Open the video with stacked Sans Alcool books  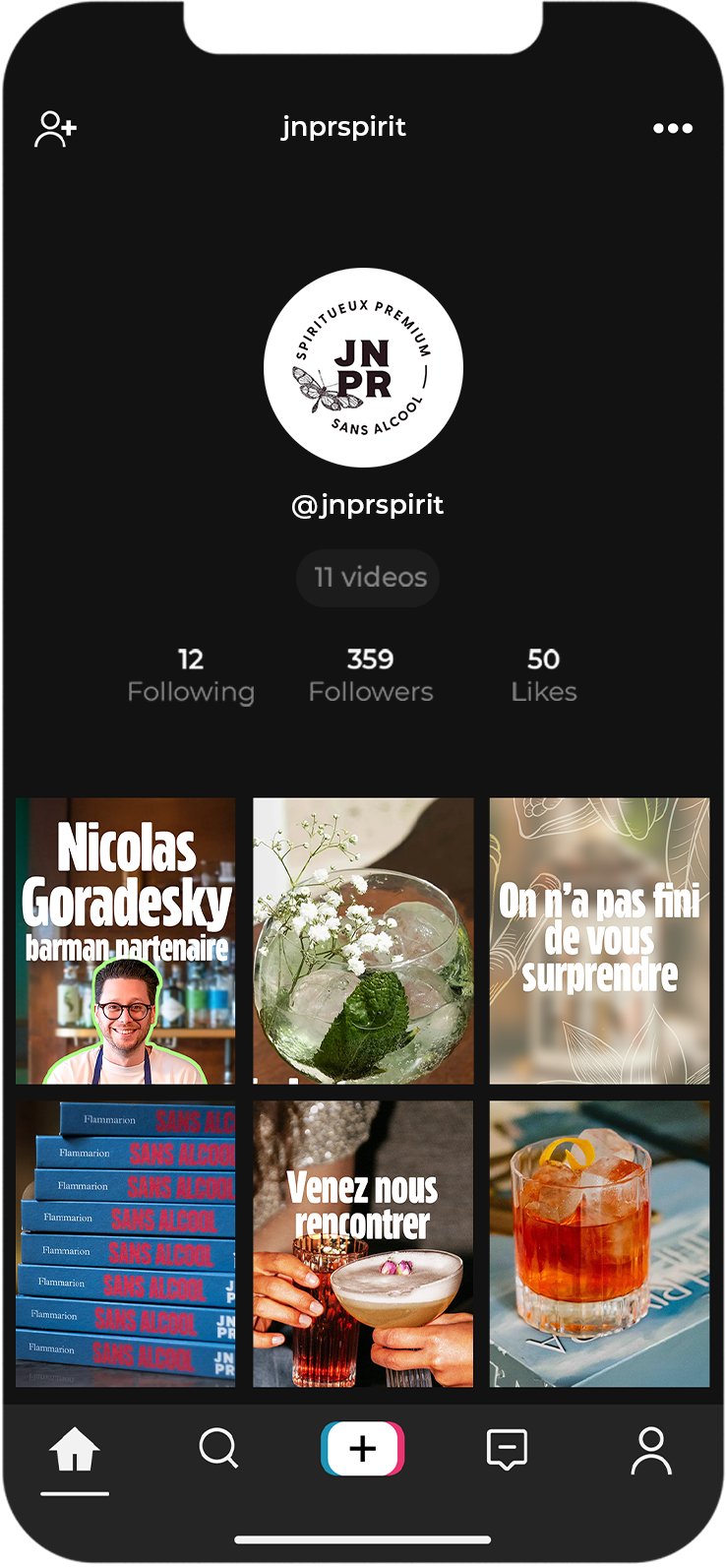(x=126, y=1243)
